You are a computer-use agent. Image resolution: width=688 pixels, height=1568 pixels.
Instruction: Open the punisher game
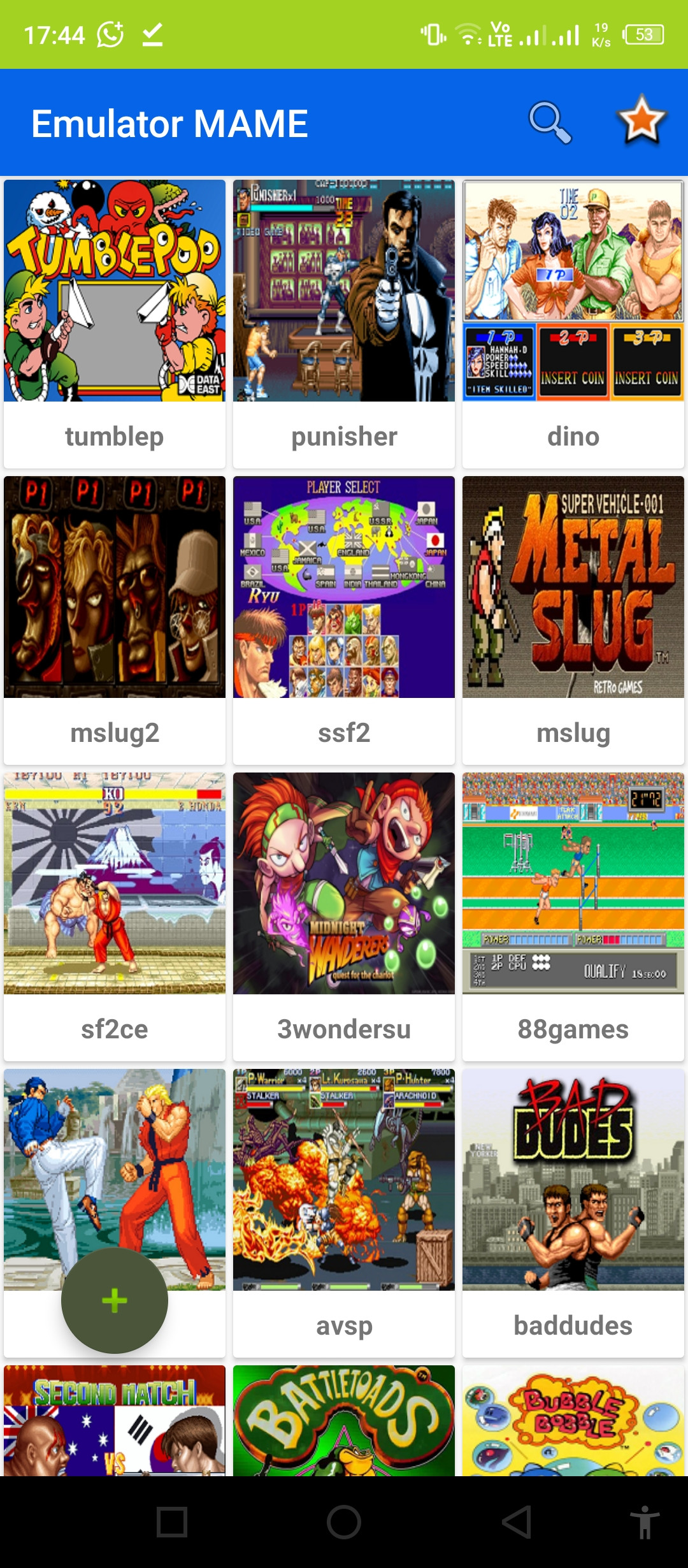[344, 323]
